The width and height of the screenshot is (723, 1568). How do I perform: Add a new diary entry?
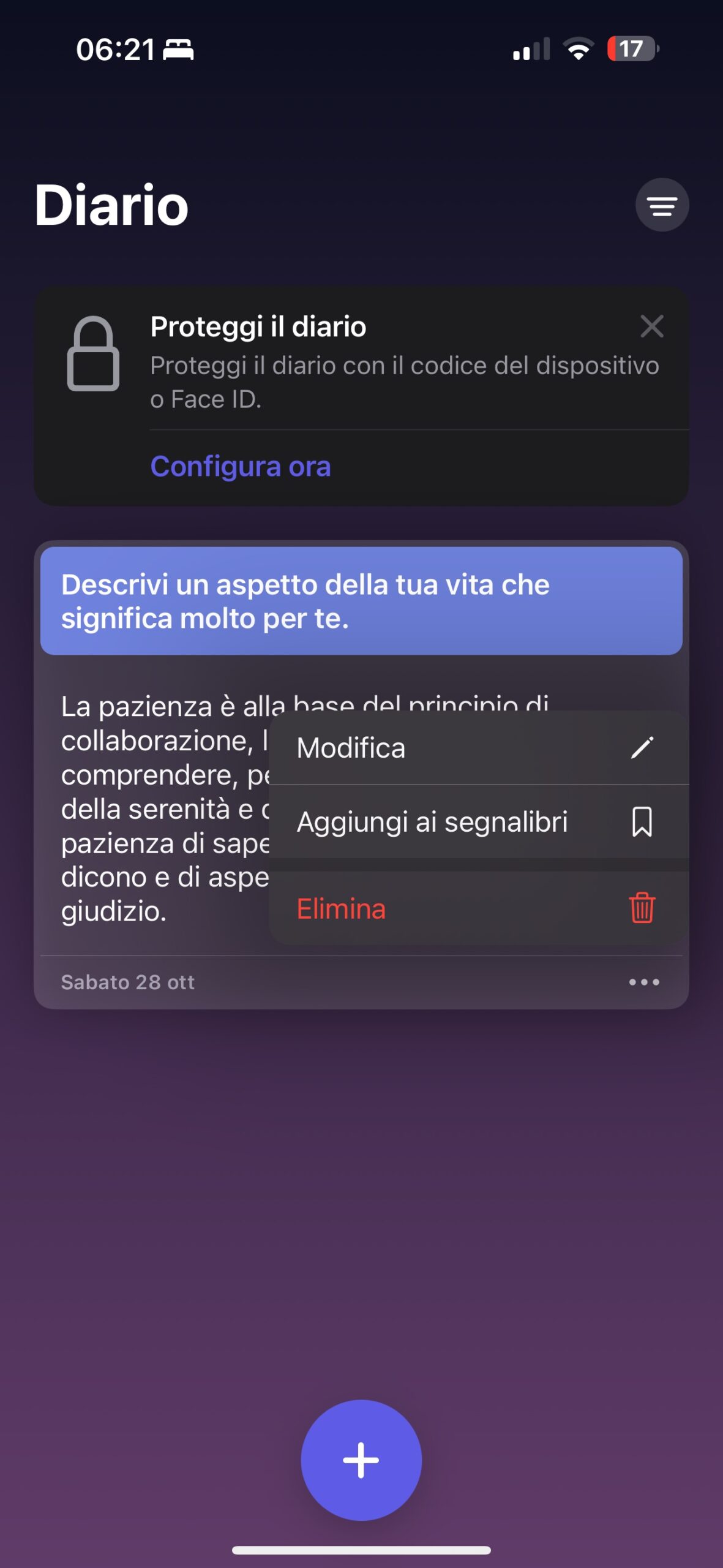point(361,1460)
